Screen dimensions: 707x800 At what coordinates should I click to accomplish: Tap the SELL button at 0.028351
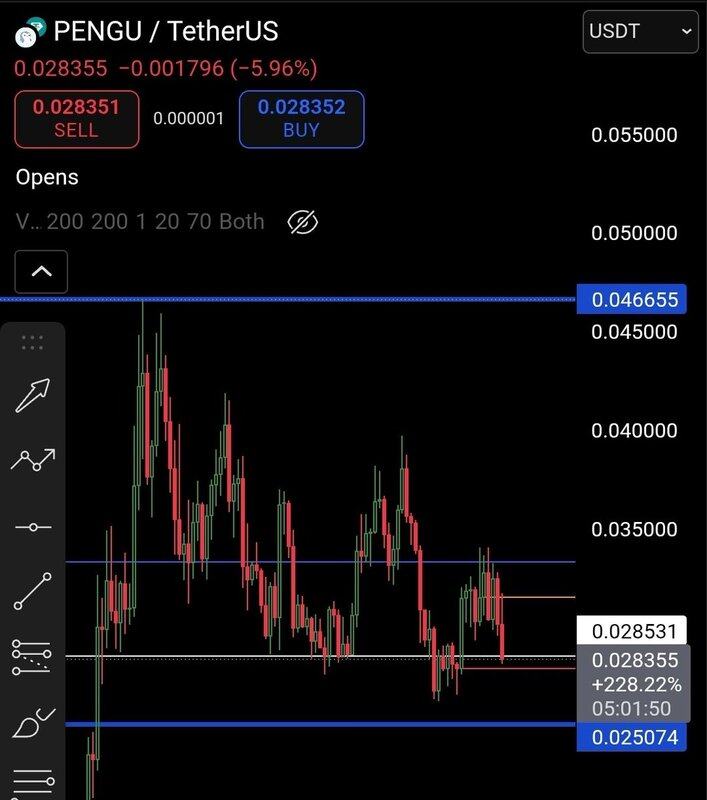(77, 119)
